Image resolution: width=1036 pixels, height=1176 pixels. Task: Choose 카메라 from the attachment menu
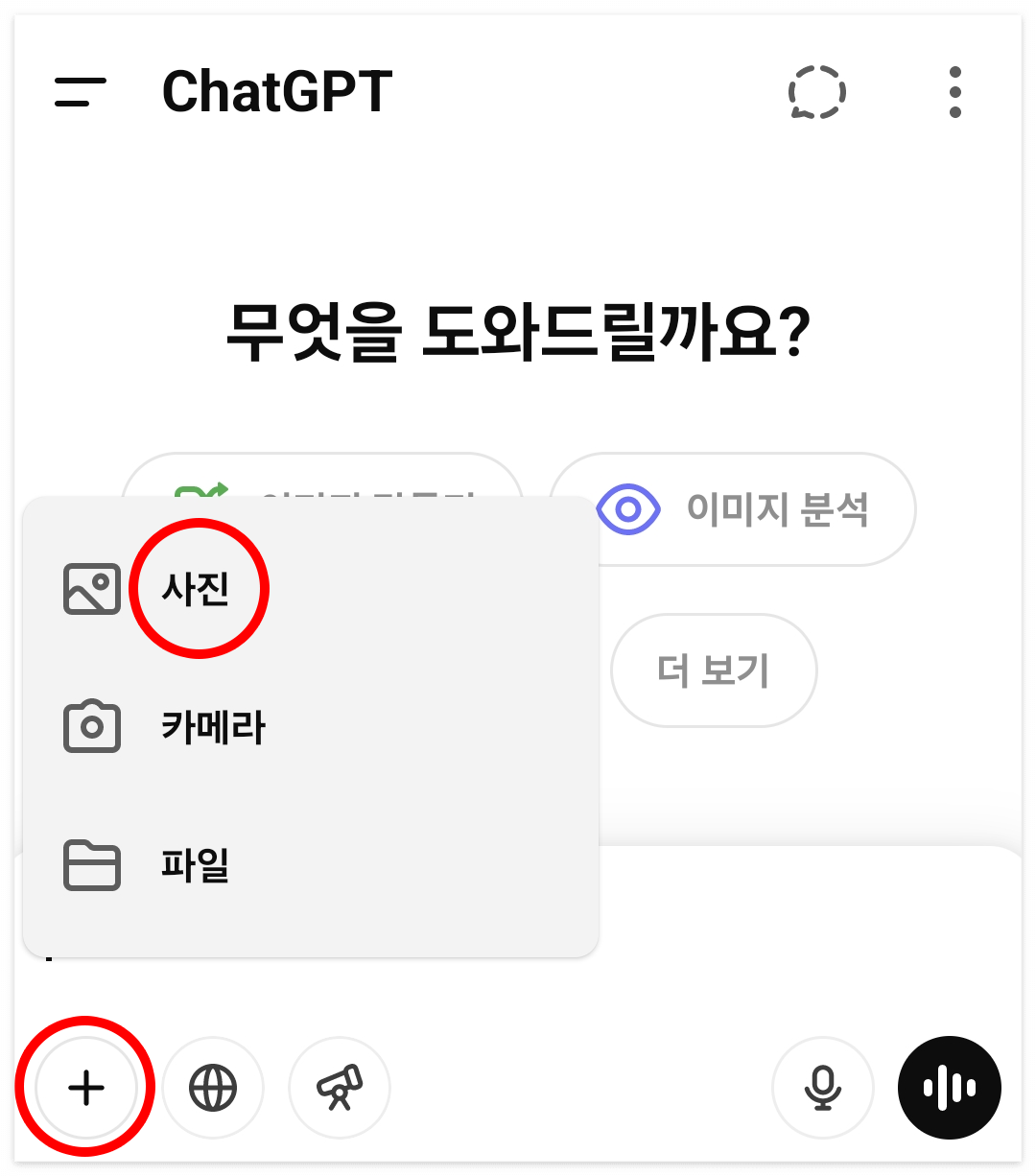(213, 727)
